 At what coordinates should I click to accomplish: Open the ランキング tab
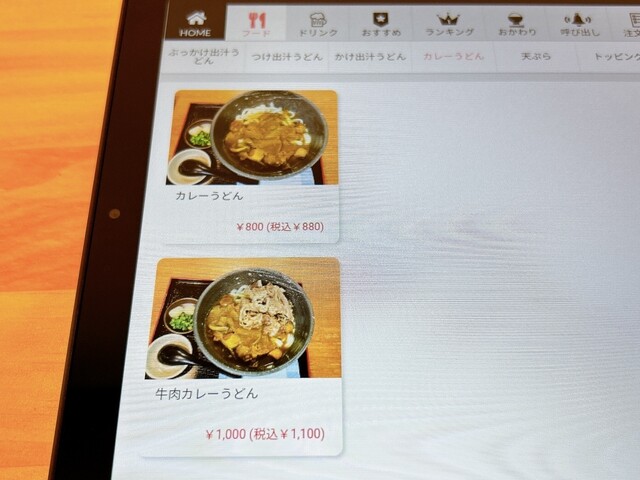click(448, 23)
